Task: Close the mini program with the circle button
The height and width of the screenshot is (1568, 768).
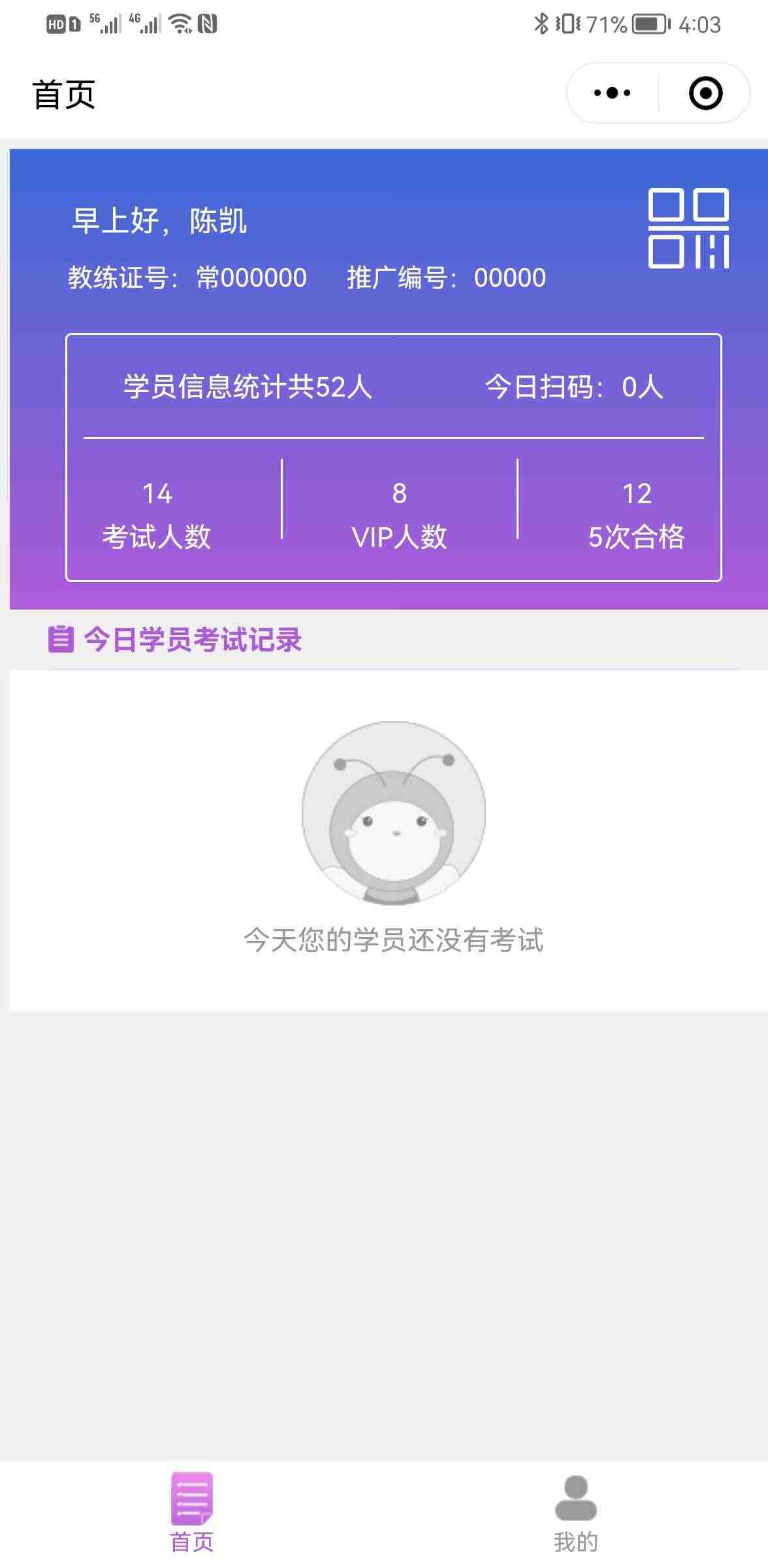Action: [x=705, y=93]
